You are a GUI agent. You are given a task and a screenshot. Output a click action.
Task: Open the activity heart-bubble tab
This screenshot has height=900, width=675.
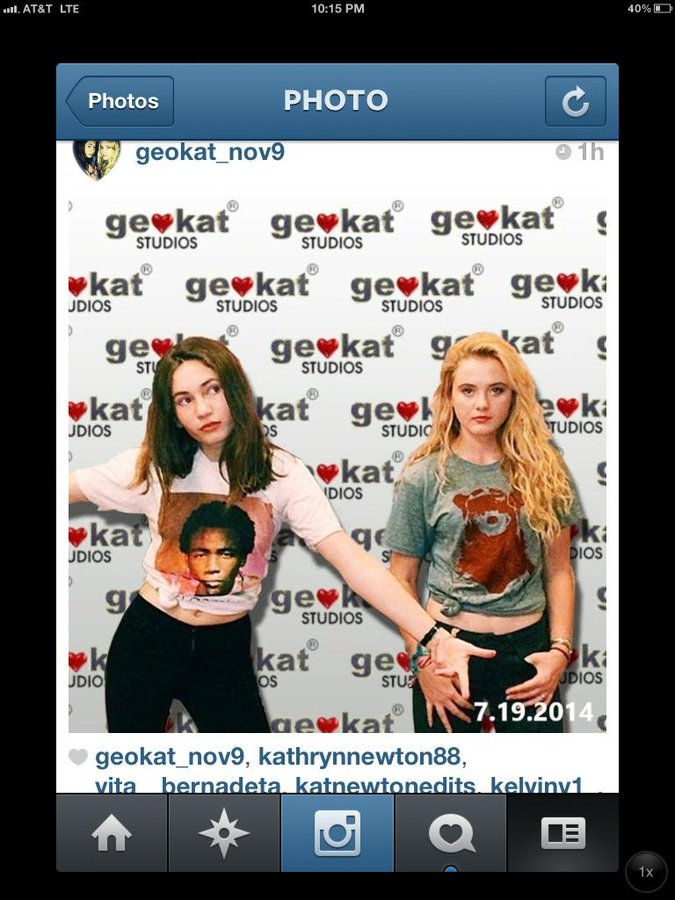451,833
